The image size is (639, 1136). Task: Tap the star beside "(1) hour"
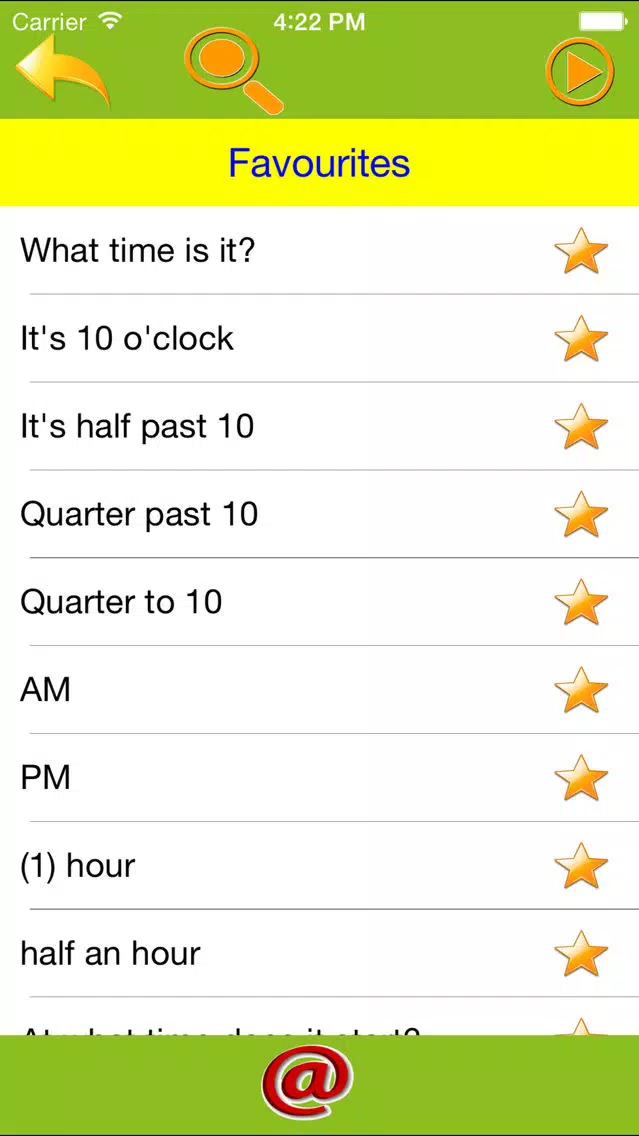(581, 865)
